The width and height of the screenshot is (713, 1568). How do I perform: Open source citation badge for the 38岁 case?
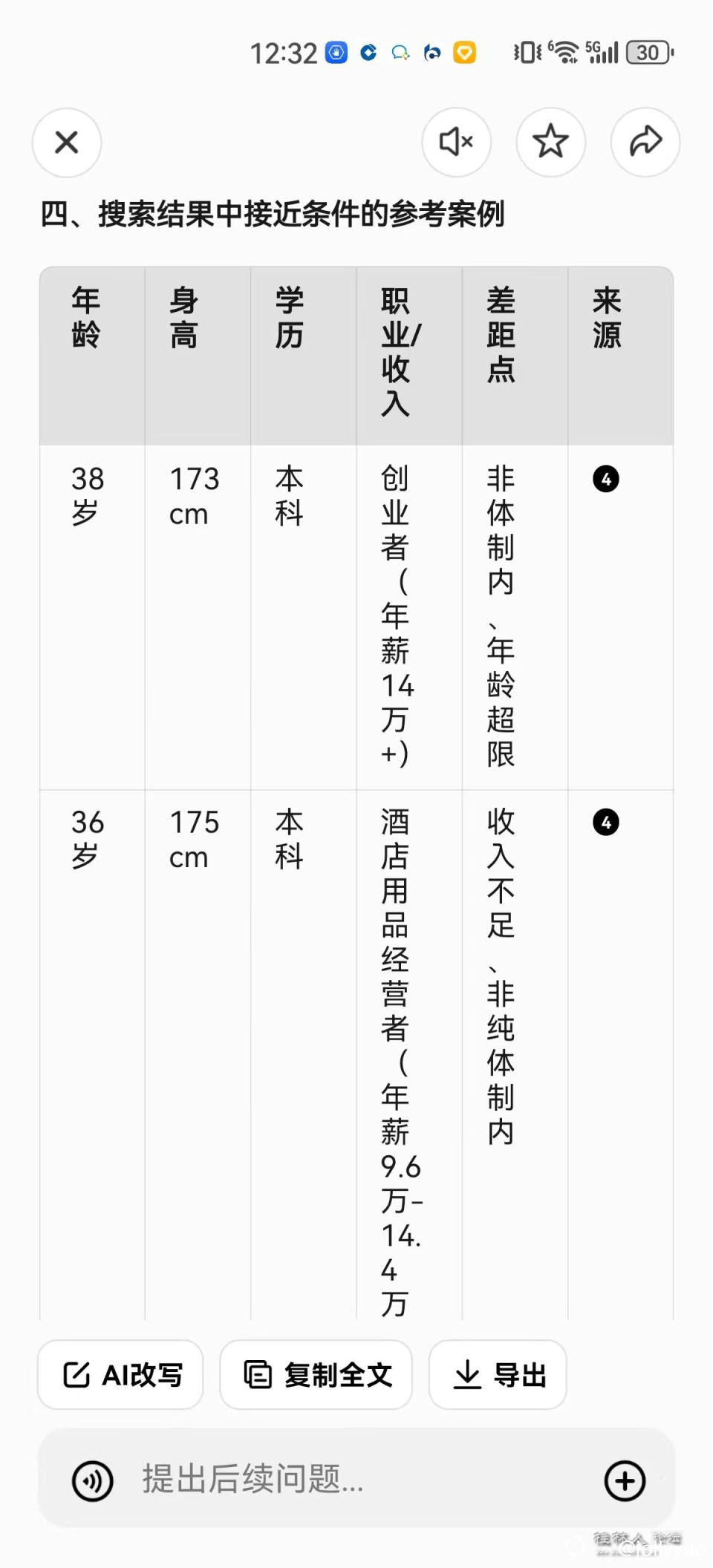pos(607,480)
